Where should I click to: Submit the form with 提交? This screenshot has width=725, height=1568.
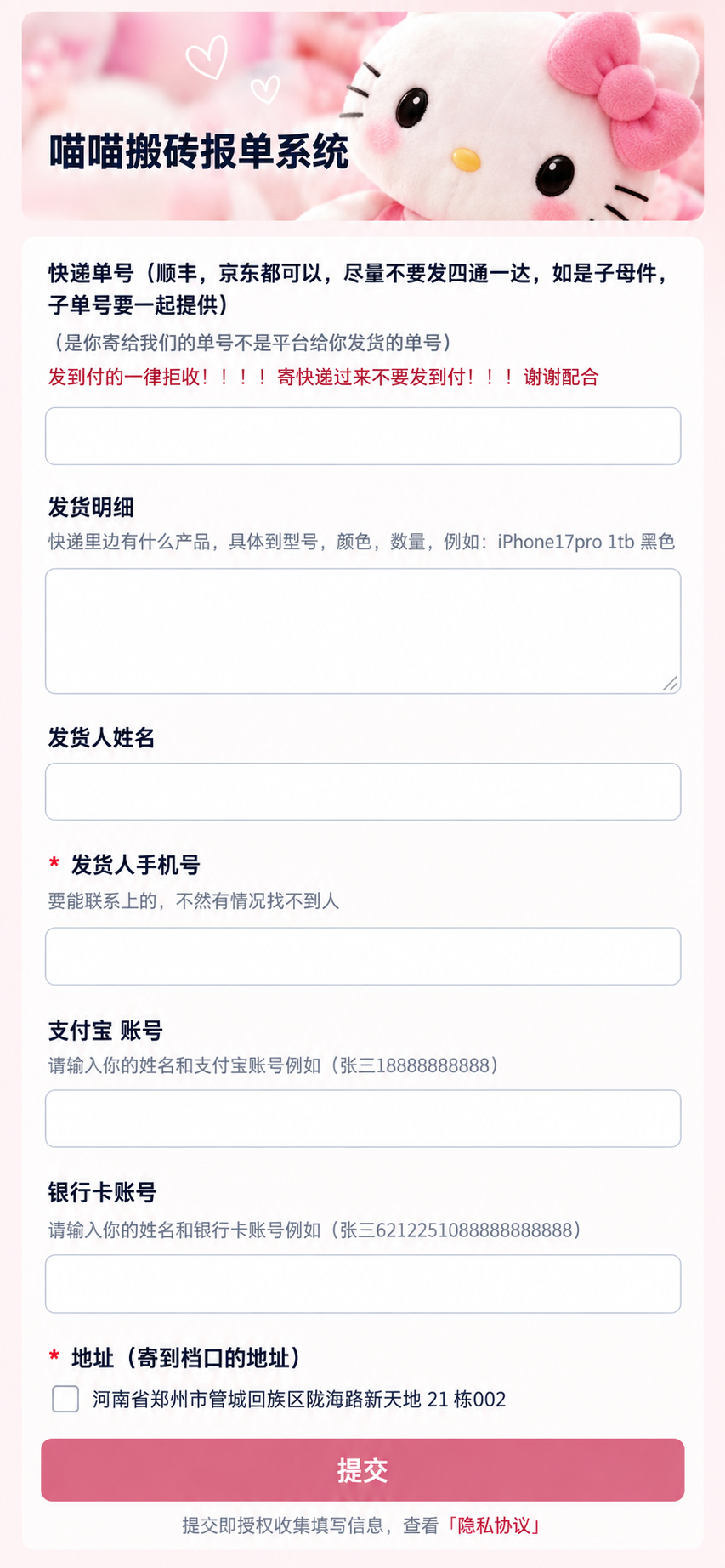[363, 1470]
